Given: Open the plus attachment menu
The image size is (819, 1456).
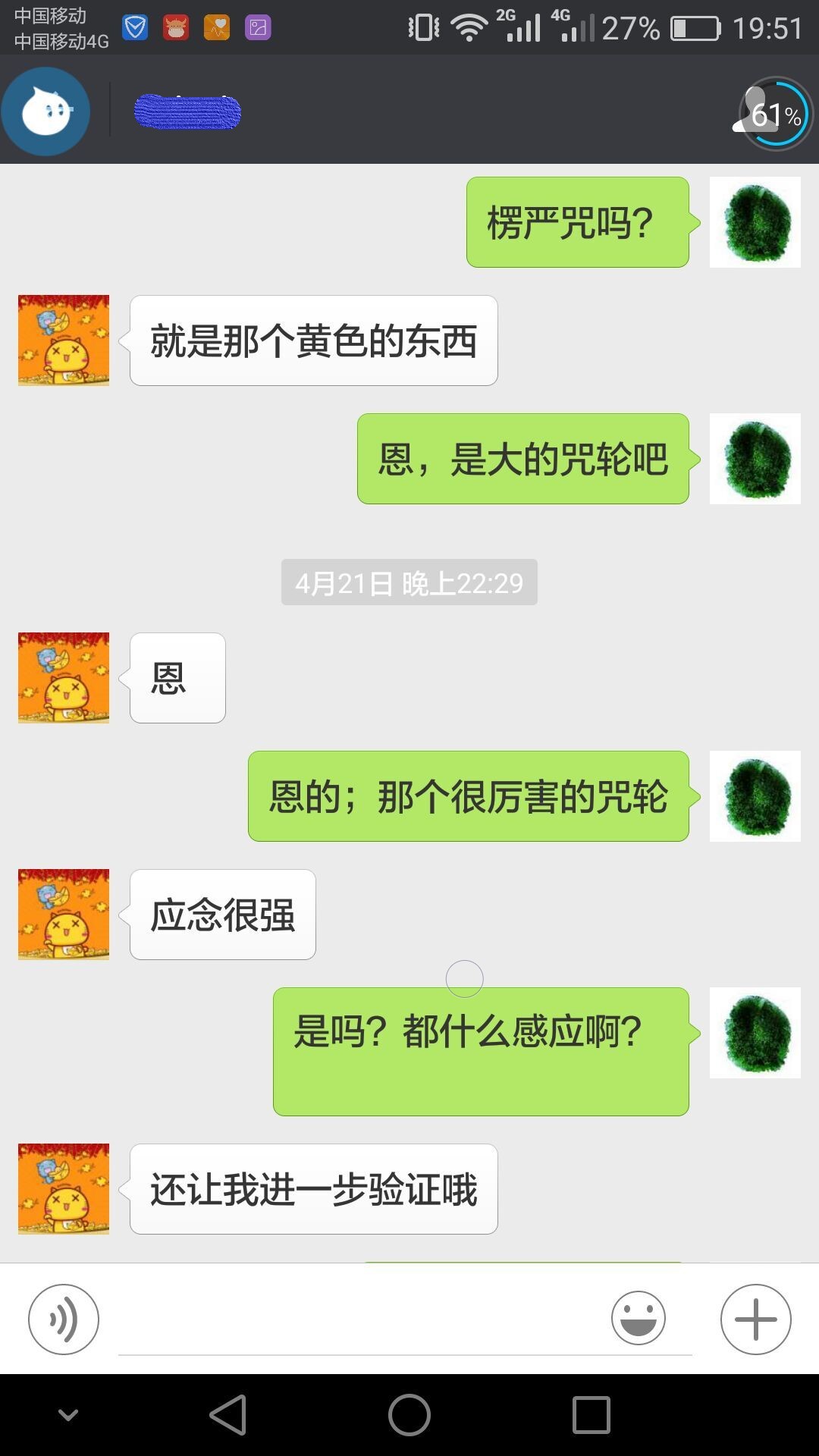Looking at the screenshot, I should 755,1319.
